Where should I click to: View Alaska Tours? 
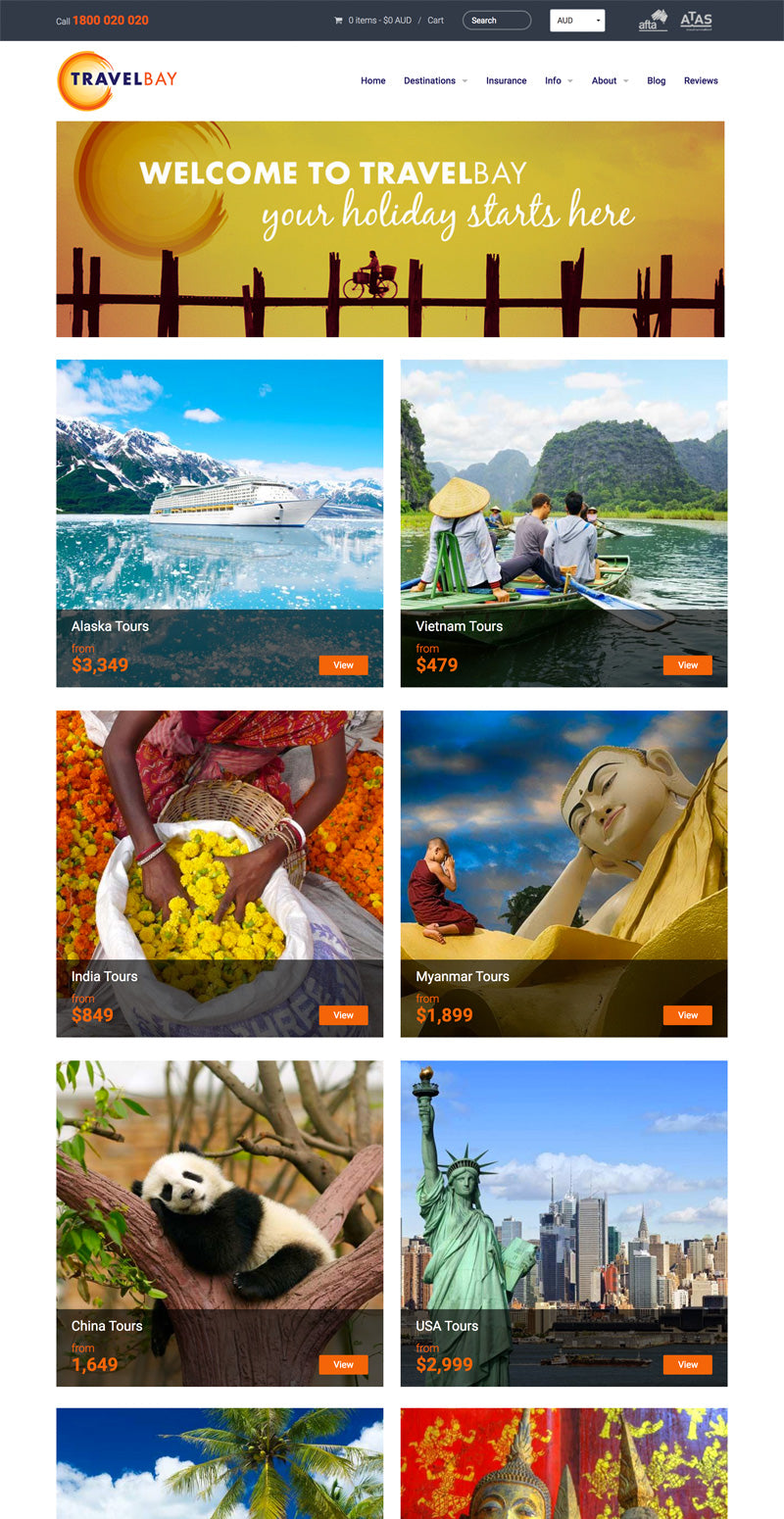343,665
